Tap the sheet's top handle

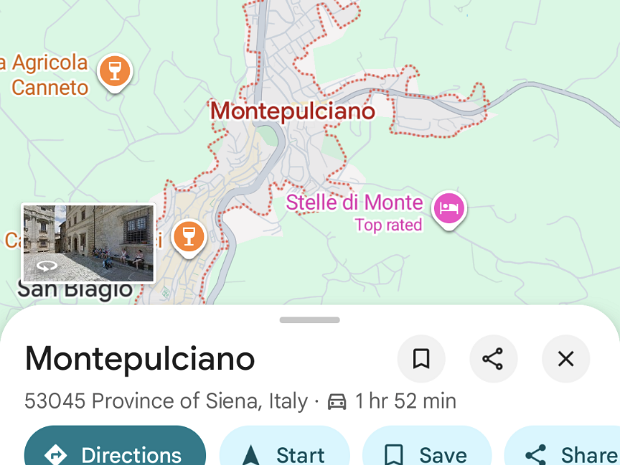pos(310,320)
